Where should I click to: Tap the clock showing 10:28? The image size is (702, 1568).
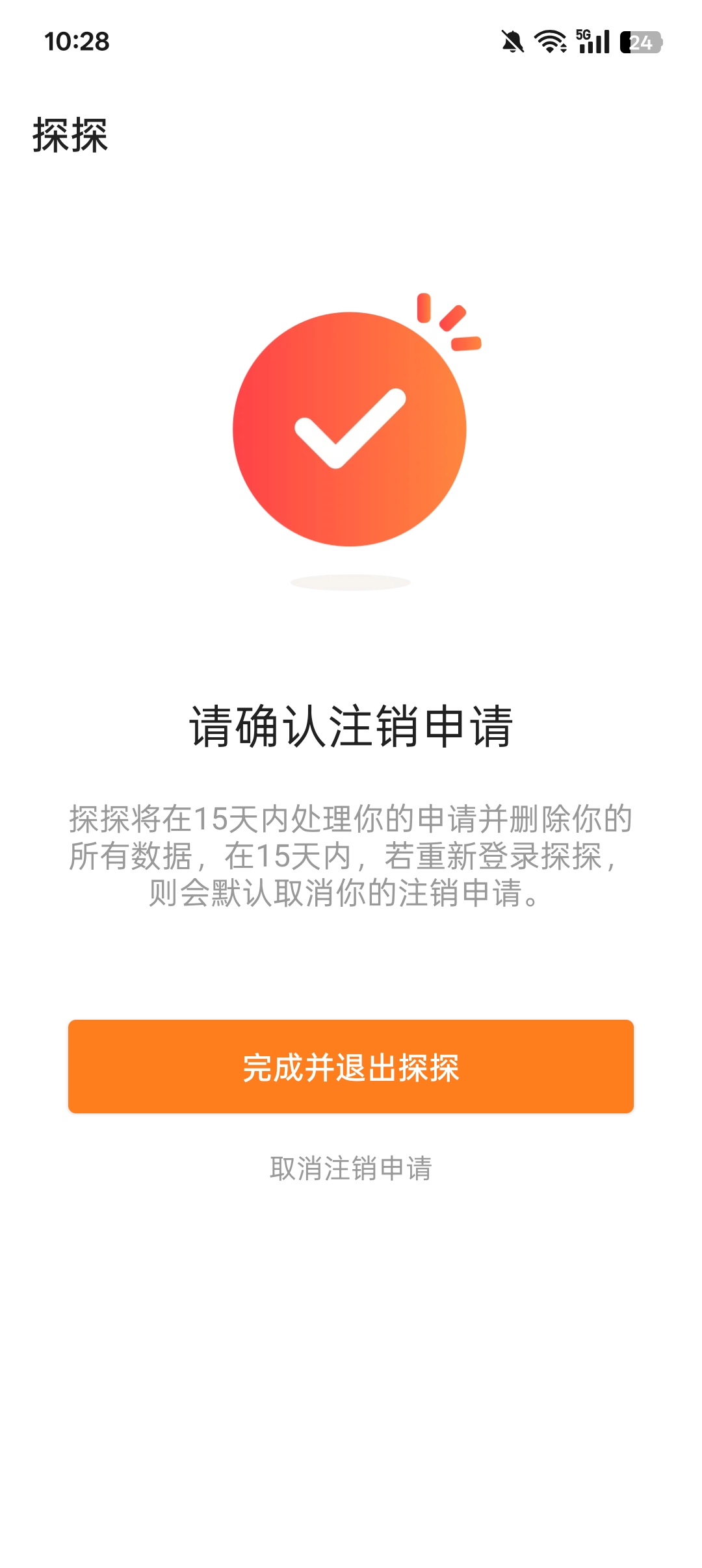coord(78,43)
